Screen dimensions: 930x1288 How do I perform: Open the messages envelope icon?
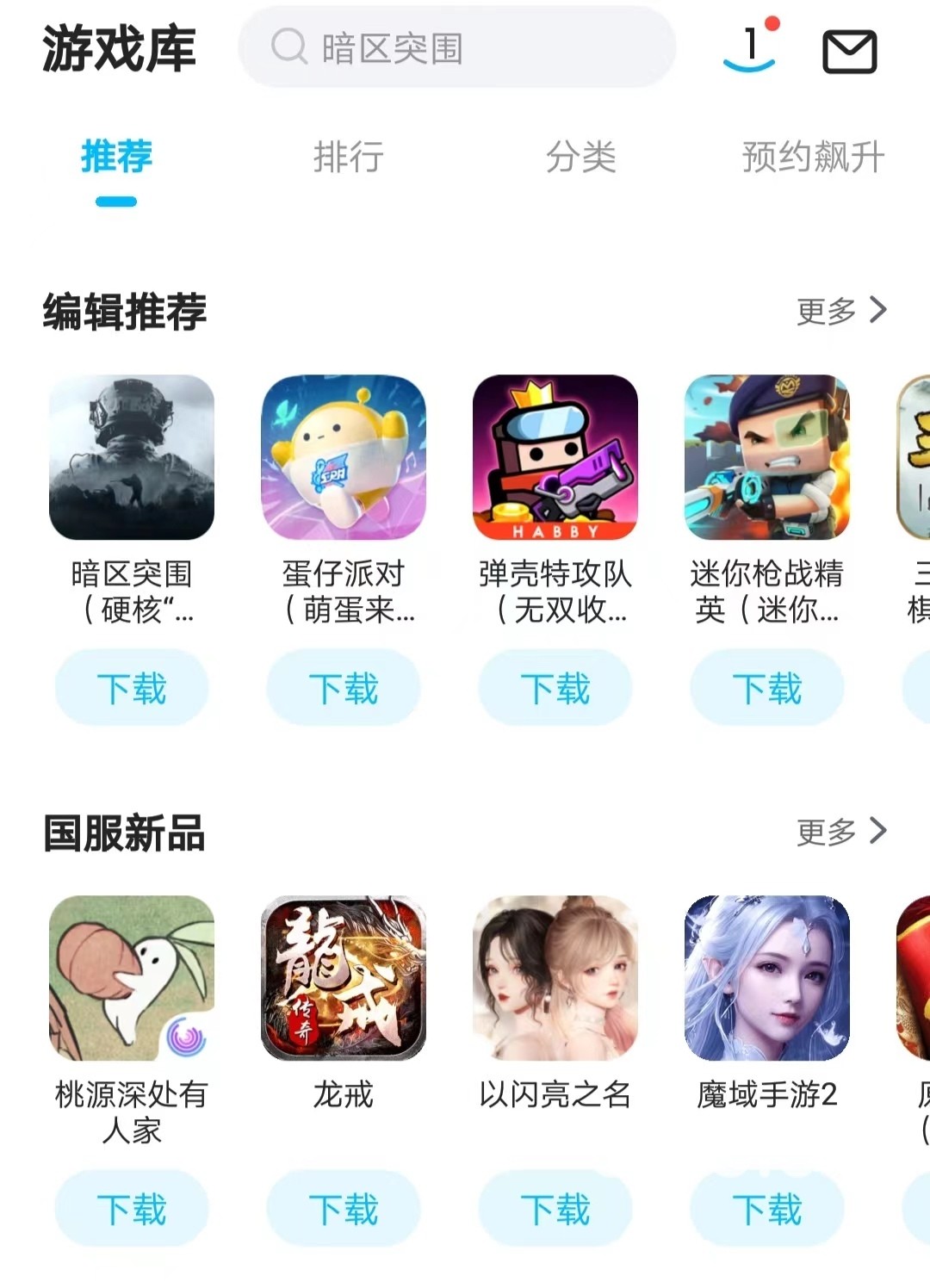(x=849, y=52)
